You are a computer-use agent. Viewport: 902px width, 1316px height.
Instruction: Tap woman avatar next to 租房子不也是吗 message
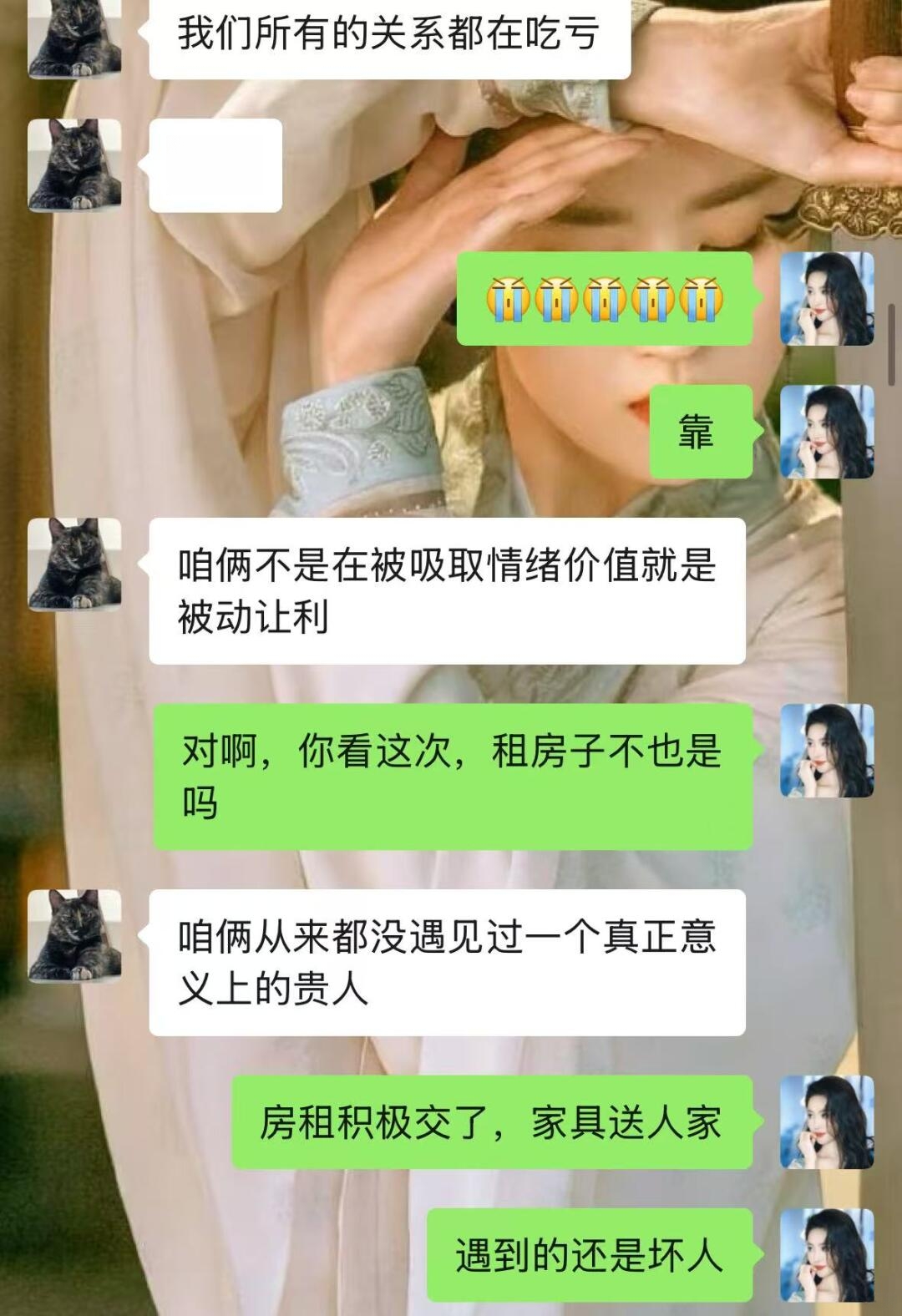pyautogui.click(x=826, y=750)
